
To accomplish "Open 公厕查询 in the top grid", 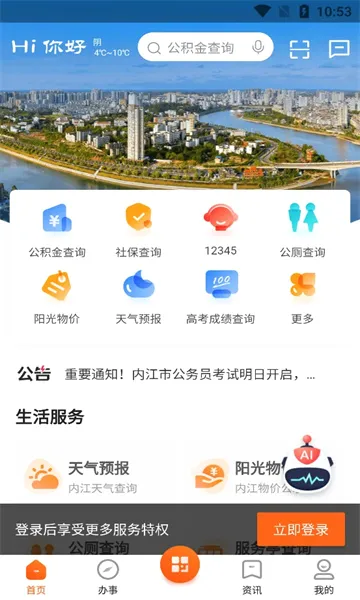I will (302, 230).
